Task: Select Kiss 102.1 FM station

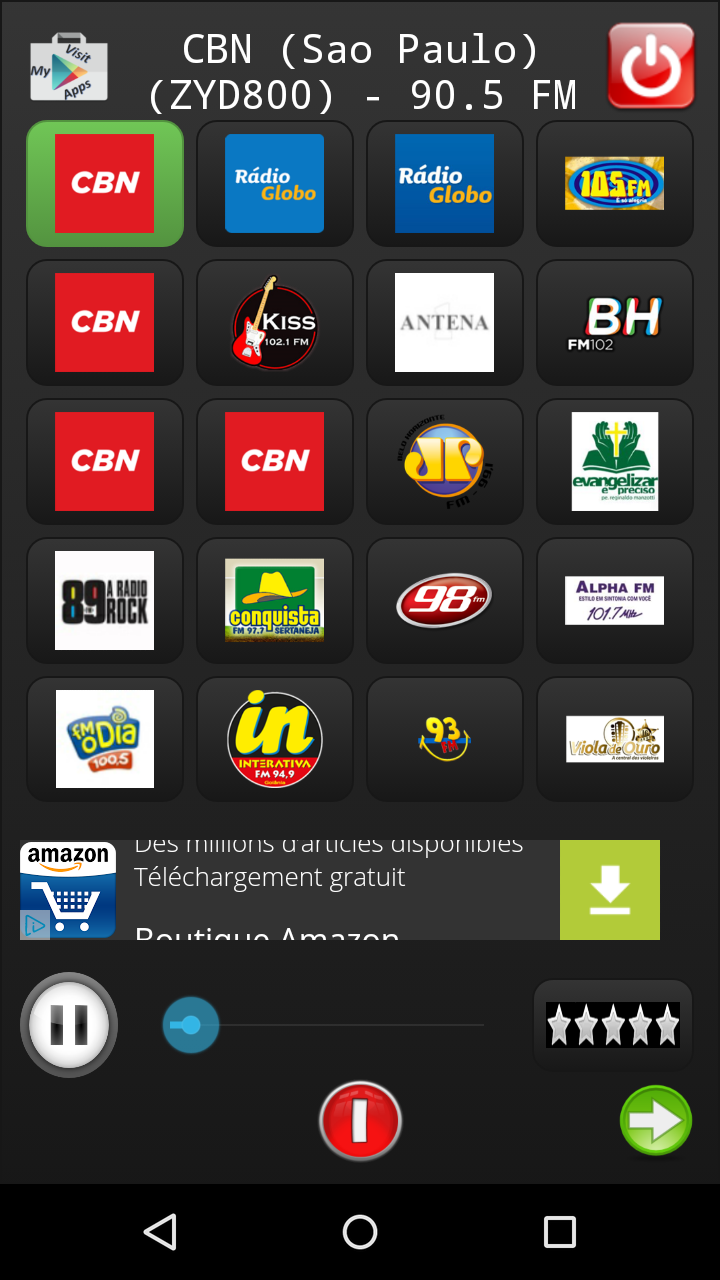Action: pos(275,322)
